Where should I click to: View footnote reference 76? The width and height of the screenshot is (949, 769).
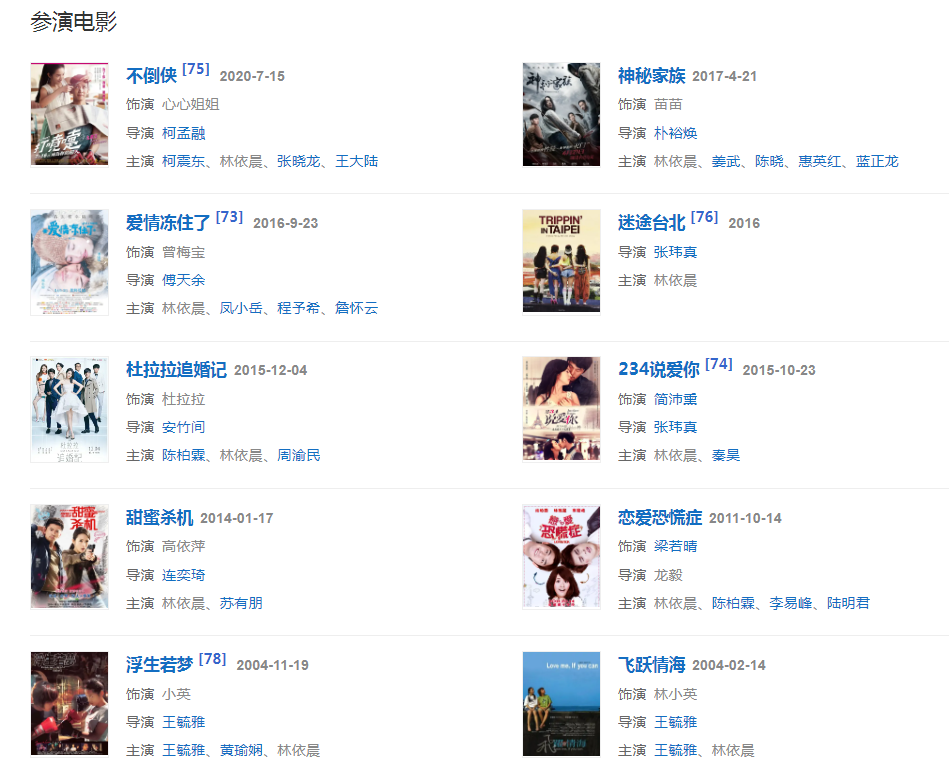click(704, 217)
